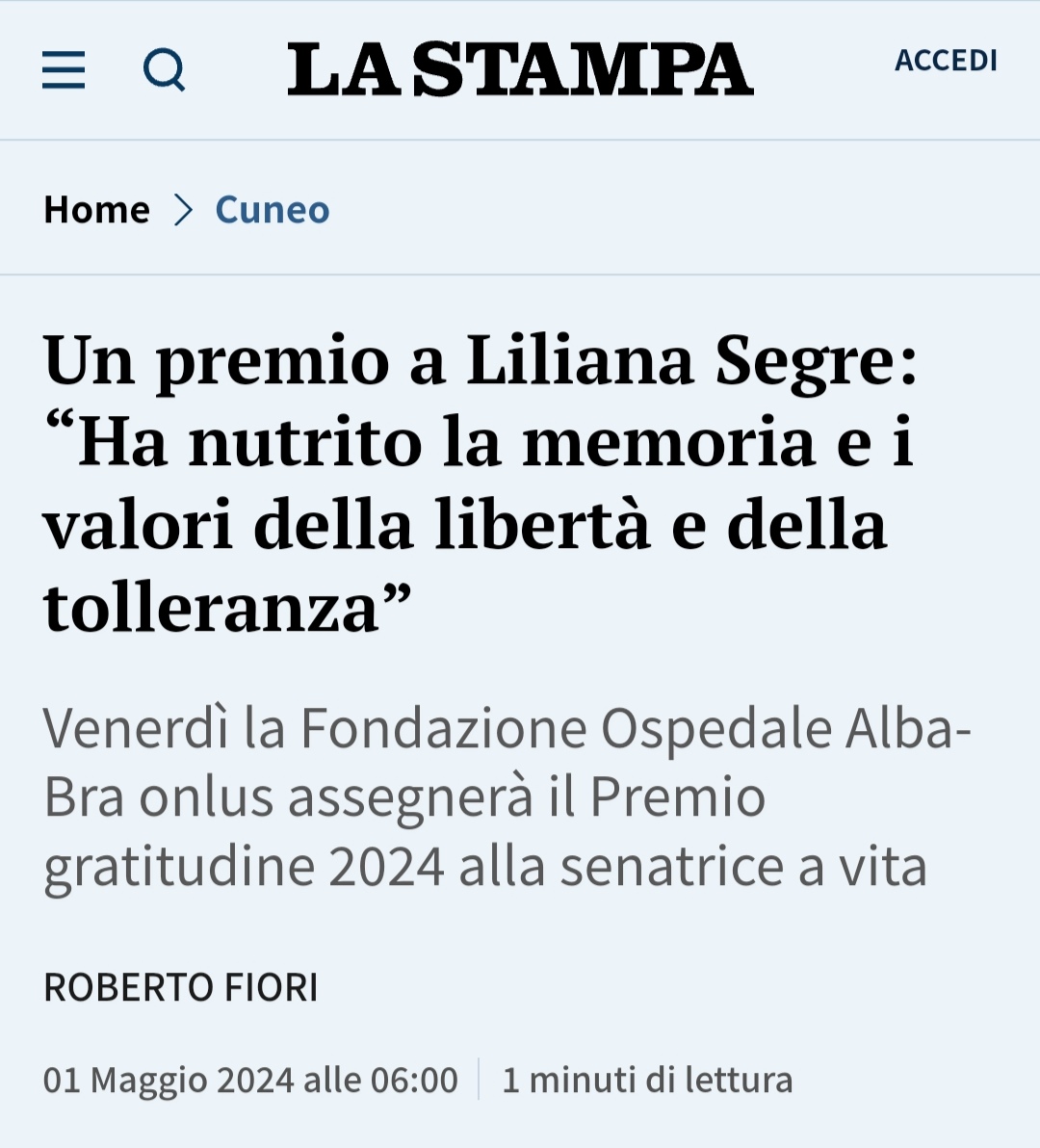Screen dimensions: 1040x1148
Task: Open the hamburger menu
Action: [x=64, y=70]
